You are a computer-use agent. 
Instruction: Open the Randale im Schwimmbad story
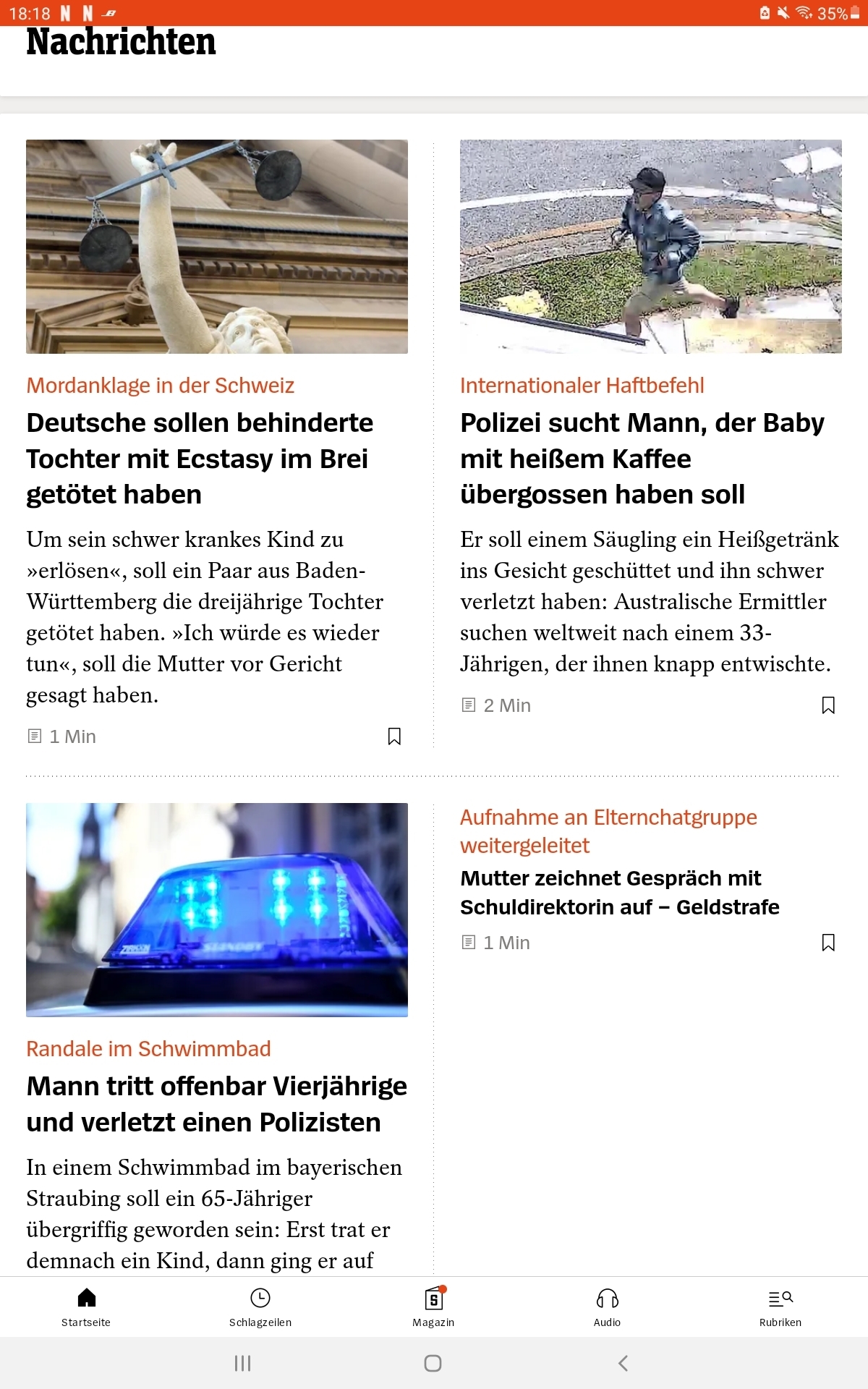(x=216, y=1103)
